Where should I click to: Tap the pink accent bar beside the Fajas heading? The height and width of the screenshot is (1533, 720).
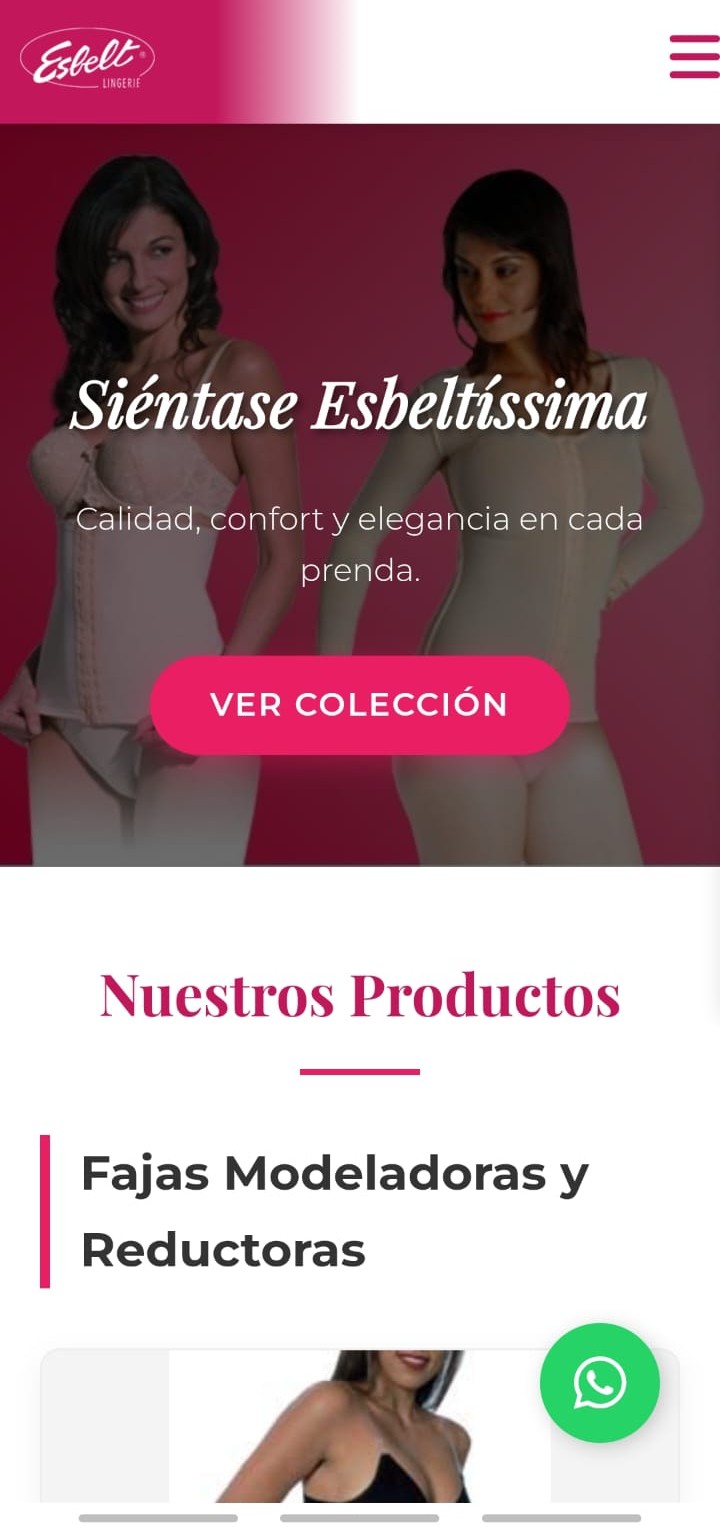pyautogui.click(x=45, y=1210)
